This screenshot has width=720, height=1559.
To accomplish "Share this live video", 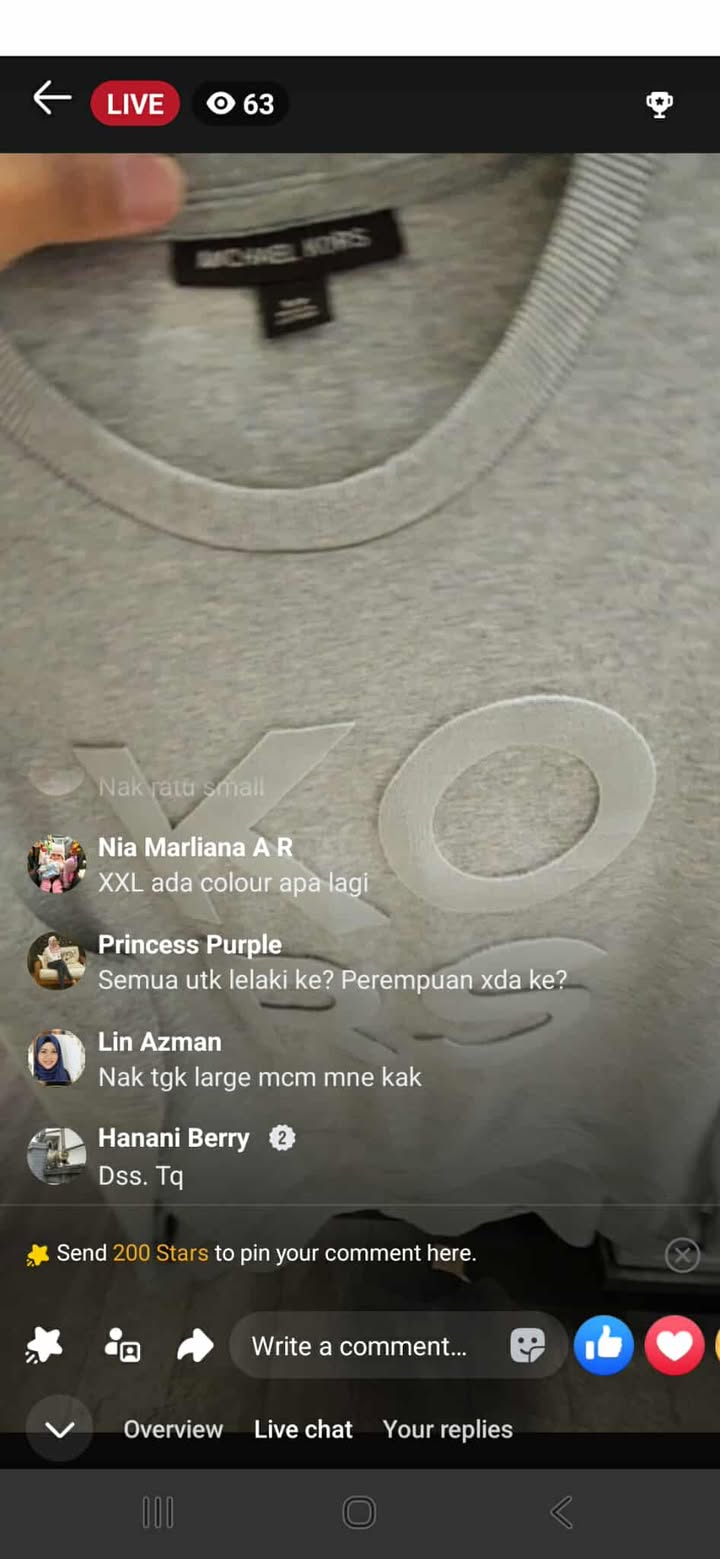I will coord(195,1346).
